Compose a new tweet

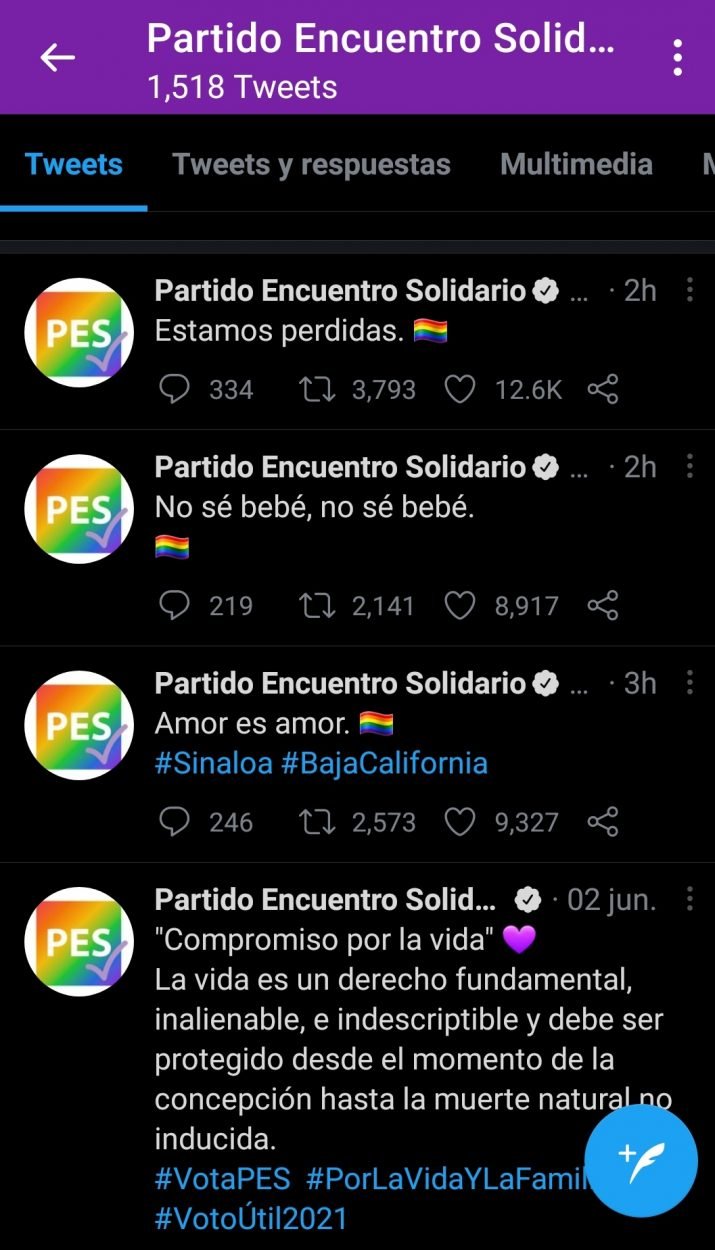point(640,1160)
